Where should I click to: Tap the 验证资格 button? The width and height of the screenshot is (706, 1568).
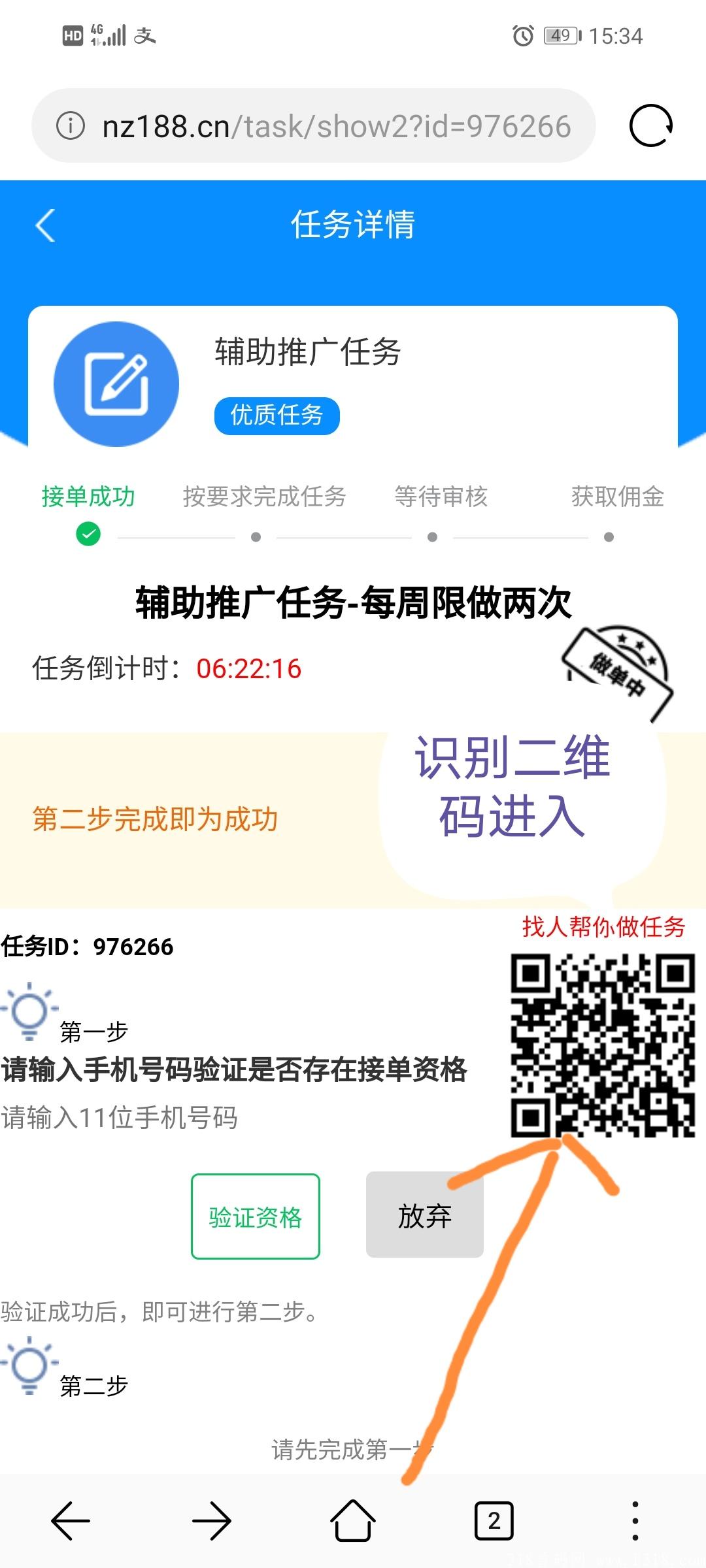click(256, 1217)
